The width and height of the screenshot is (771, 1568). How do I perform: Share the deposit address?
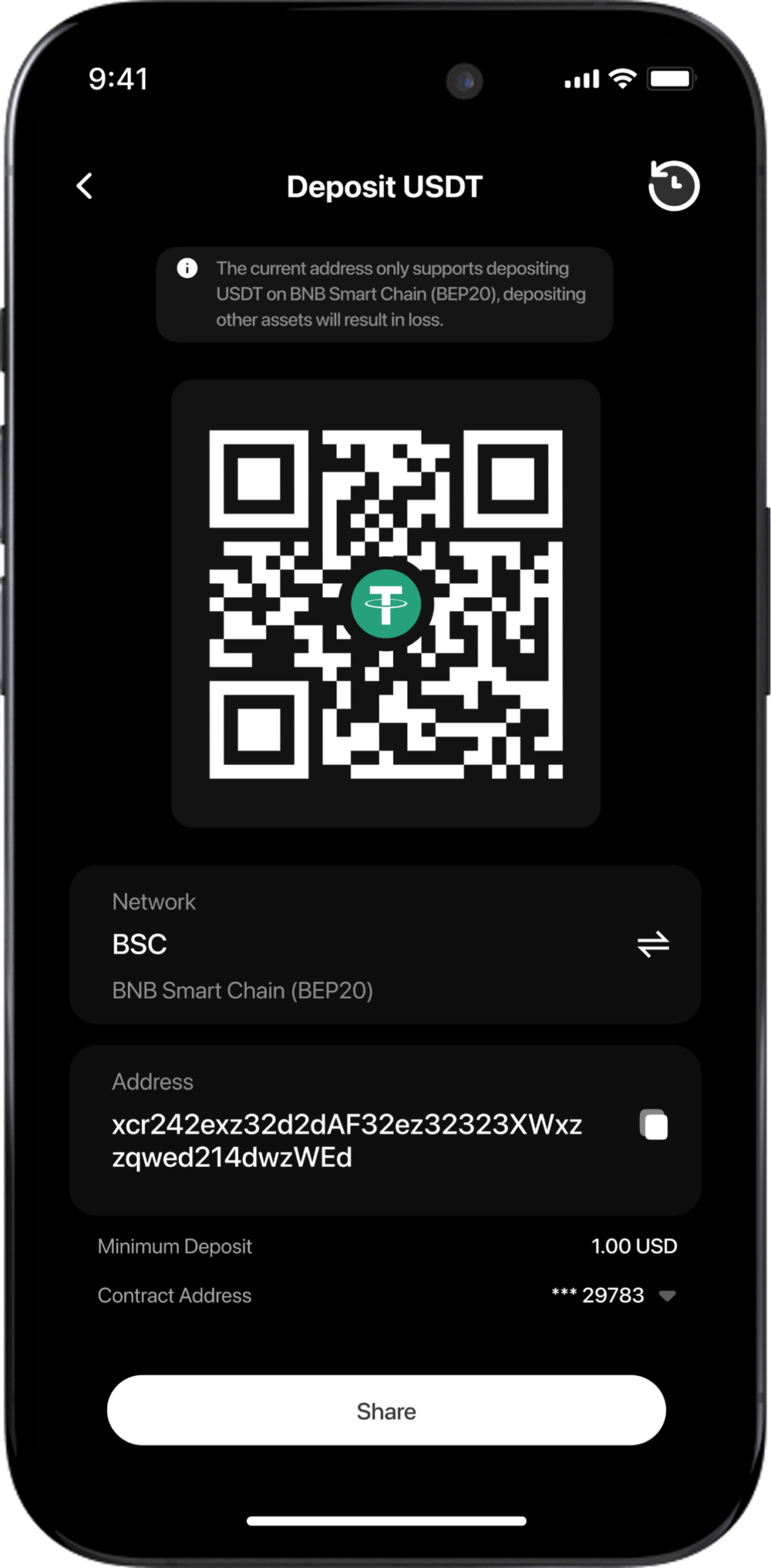click(386, 1411)
